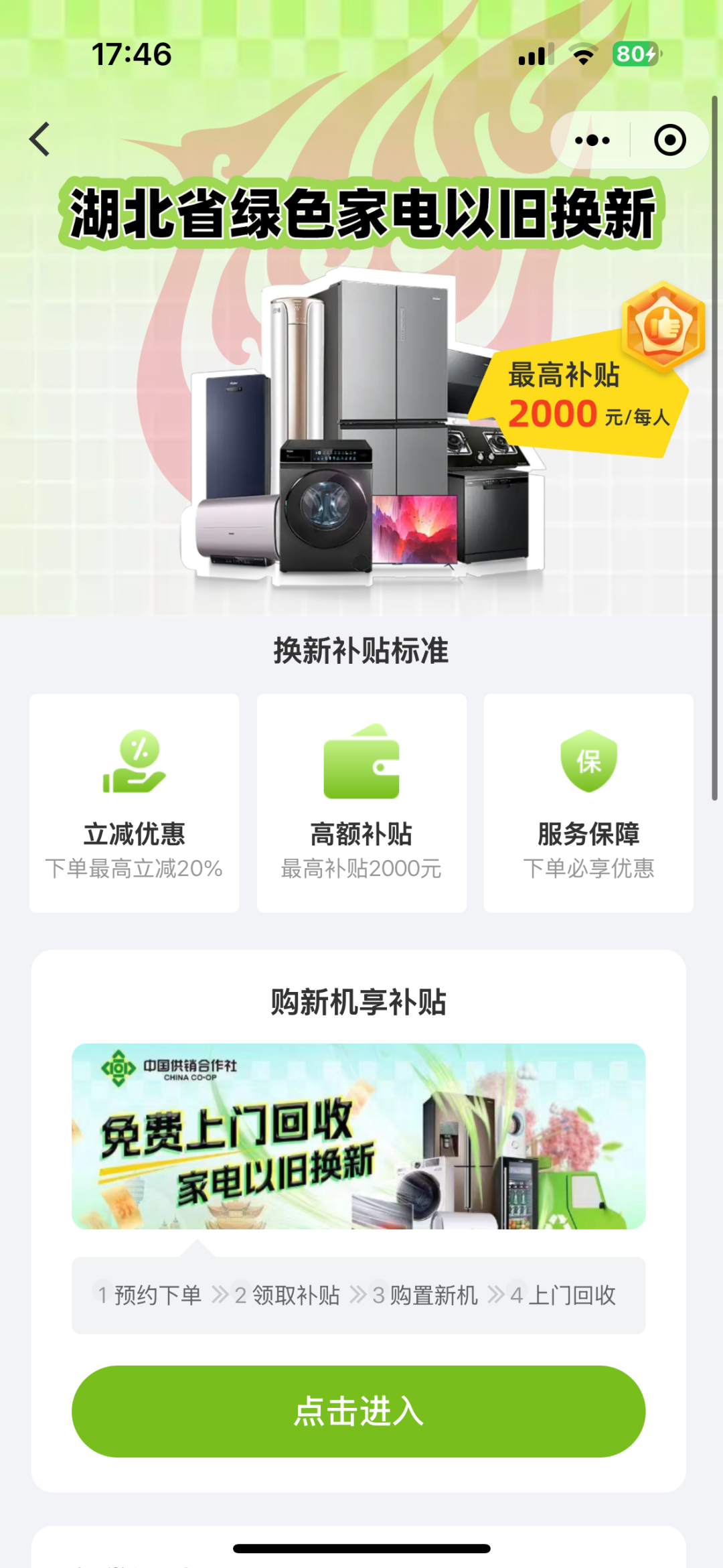Open the 立减优惠 card
This screenshot has height=1568, width=723.
coord(134,803)
